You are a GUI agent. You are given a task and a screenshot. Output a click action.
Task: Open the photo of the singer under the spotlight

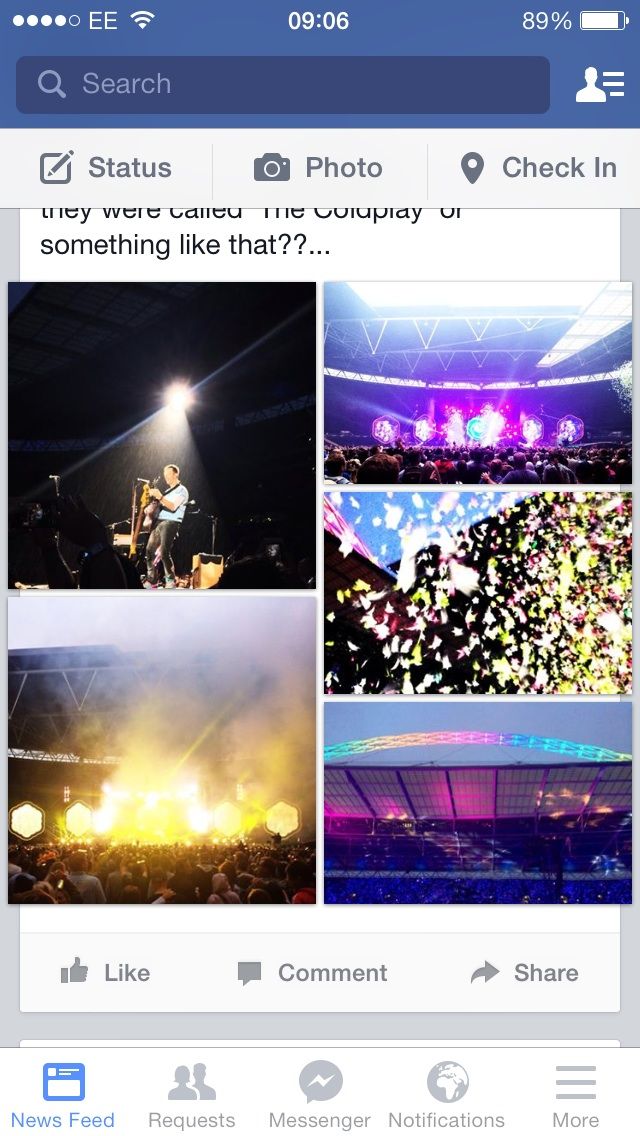162,435
